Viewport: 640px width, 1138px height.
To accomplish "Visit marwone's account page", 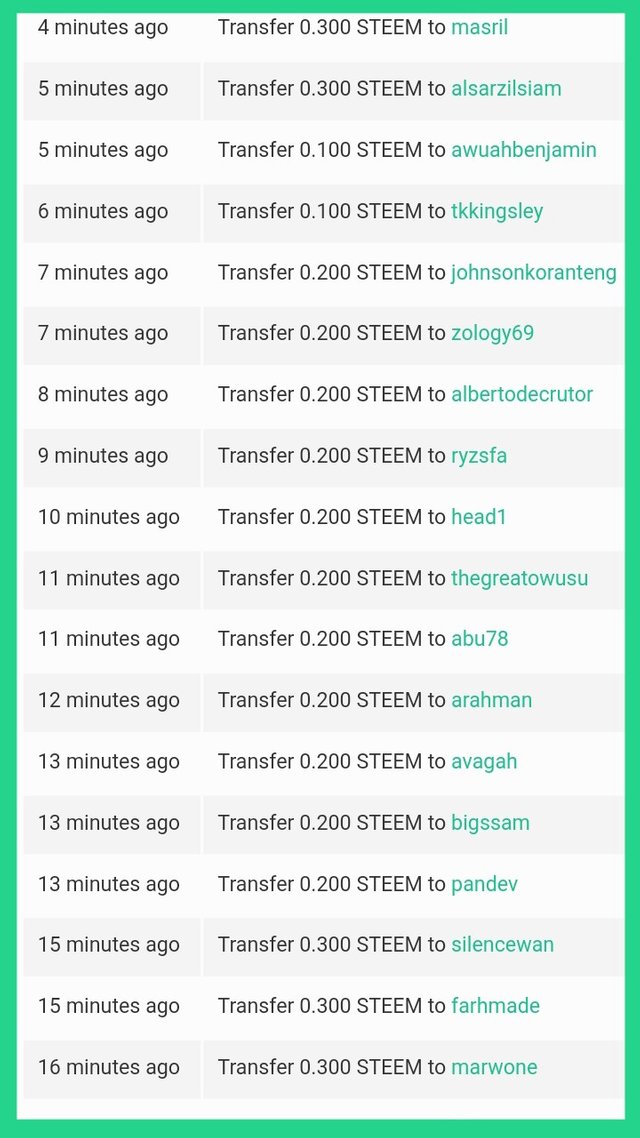I will 494,1067.
